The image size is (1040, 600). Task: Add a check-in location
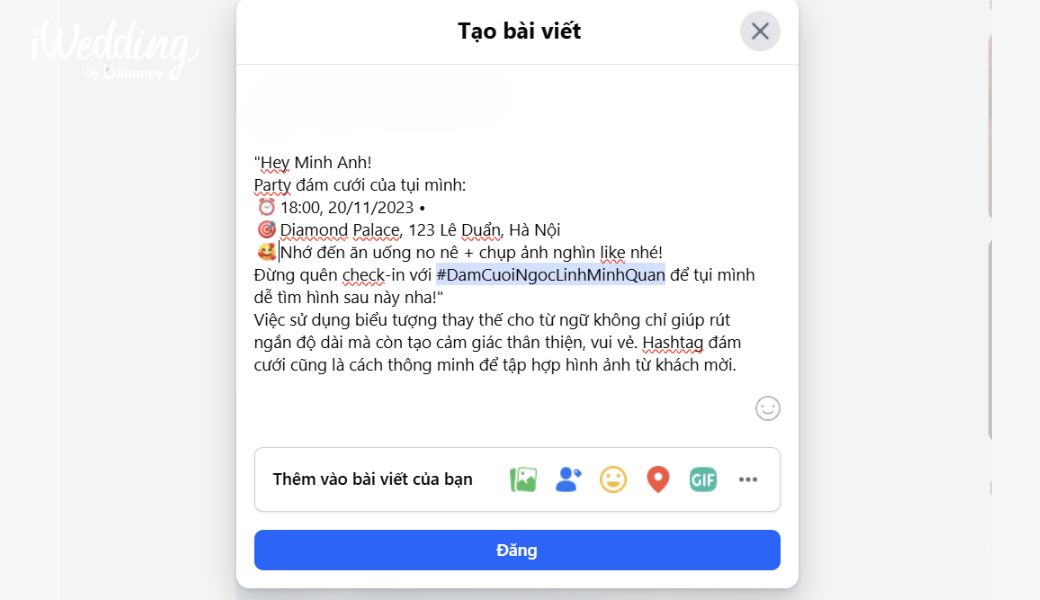(657, 480)
